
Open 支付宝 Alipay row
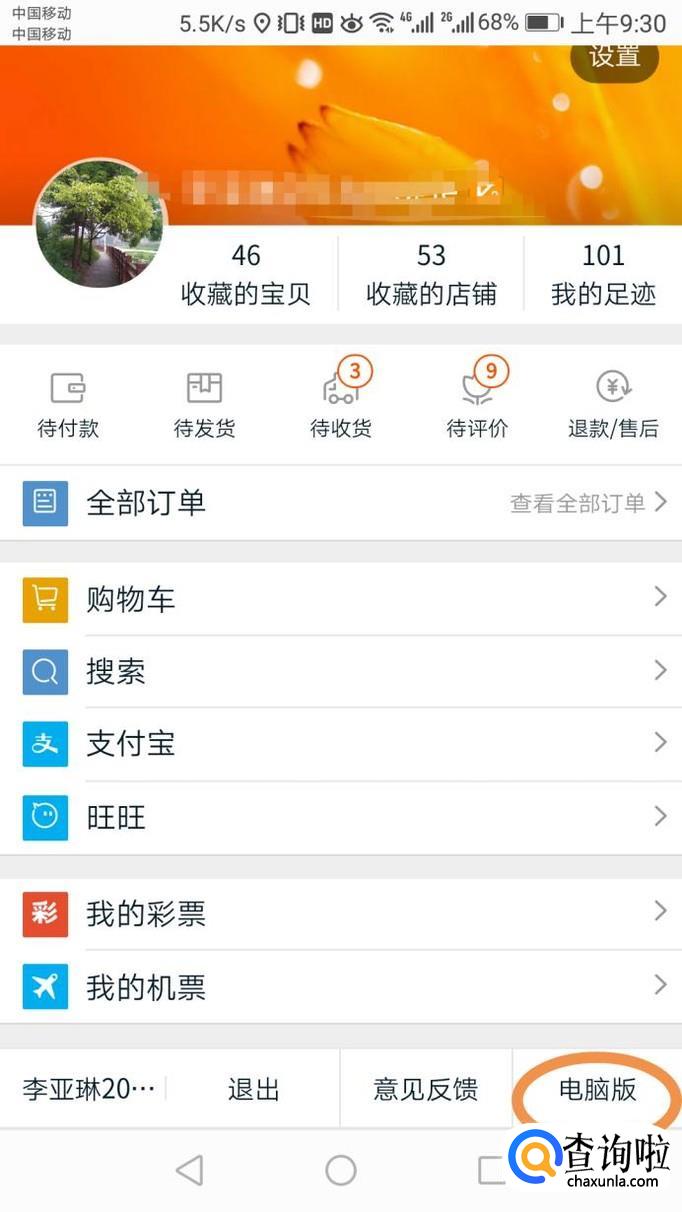[341, 744]
